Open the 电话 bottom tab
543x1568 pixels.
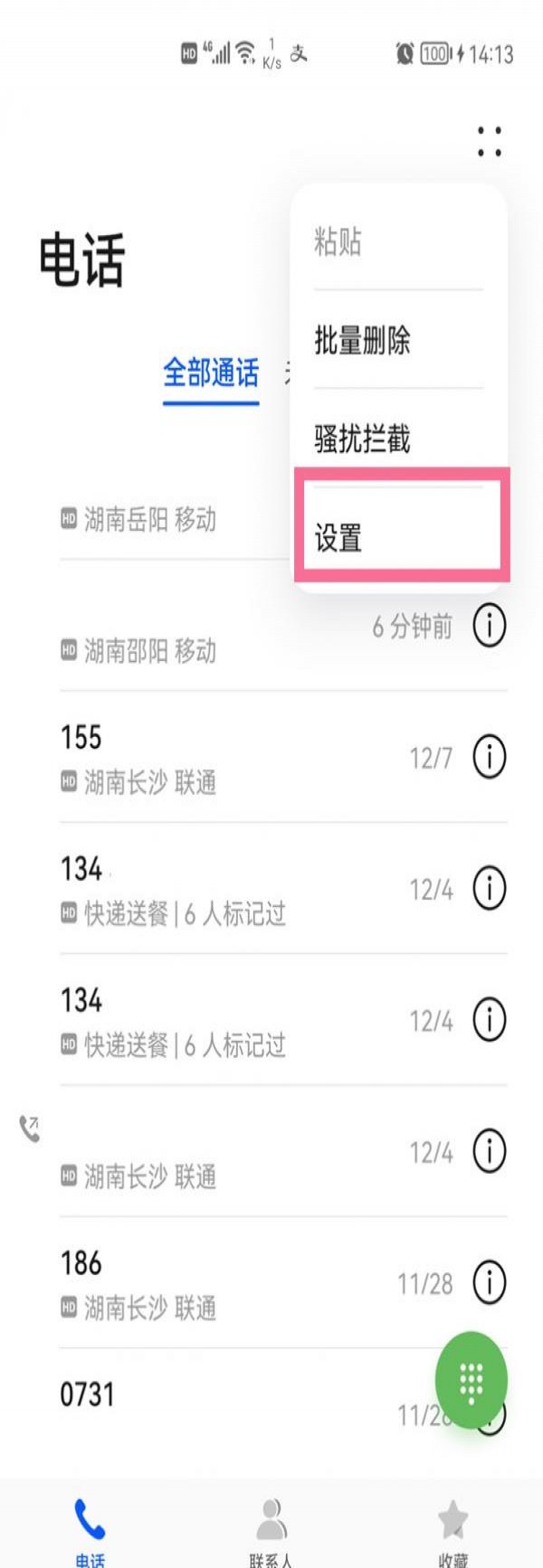tap(90, 1528)
